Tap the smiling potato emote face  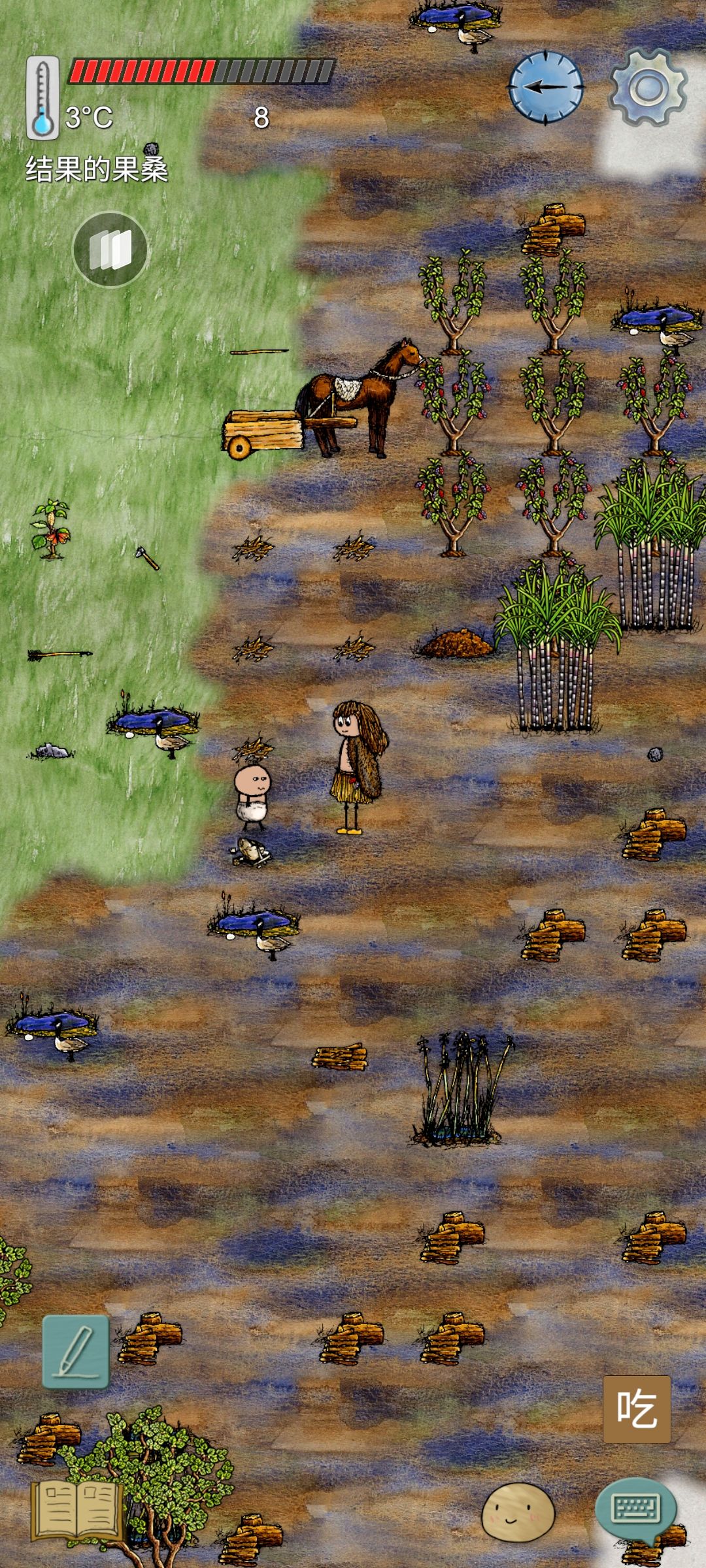coord(518,1512)
